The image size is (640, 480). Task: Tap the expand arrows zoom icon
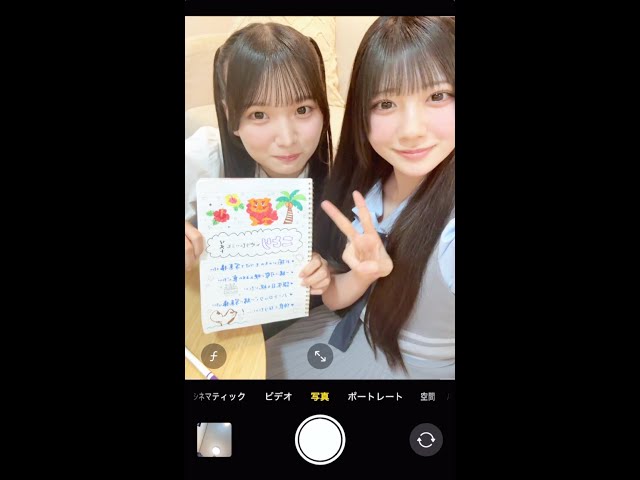click(x=320, y=356)
